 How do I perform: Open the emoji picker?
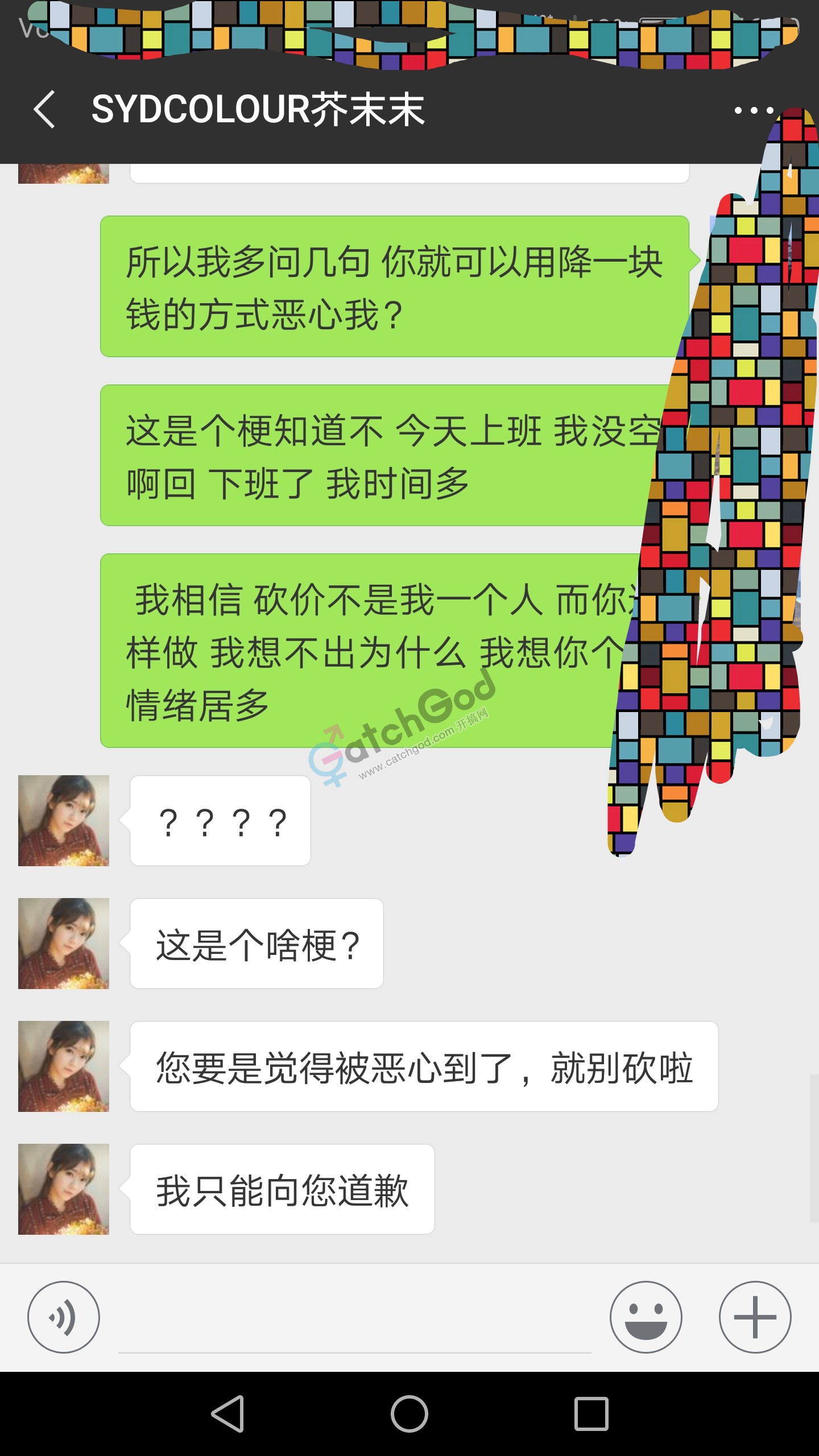point(646,1317)
